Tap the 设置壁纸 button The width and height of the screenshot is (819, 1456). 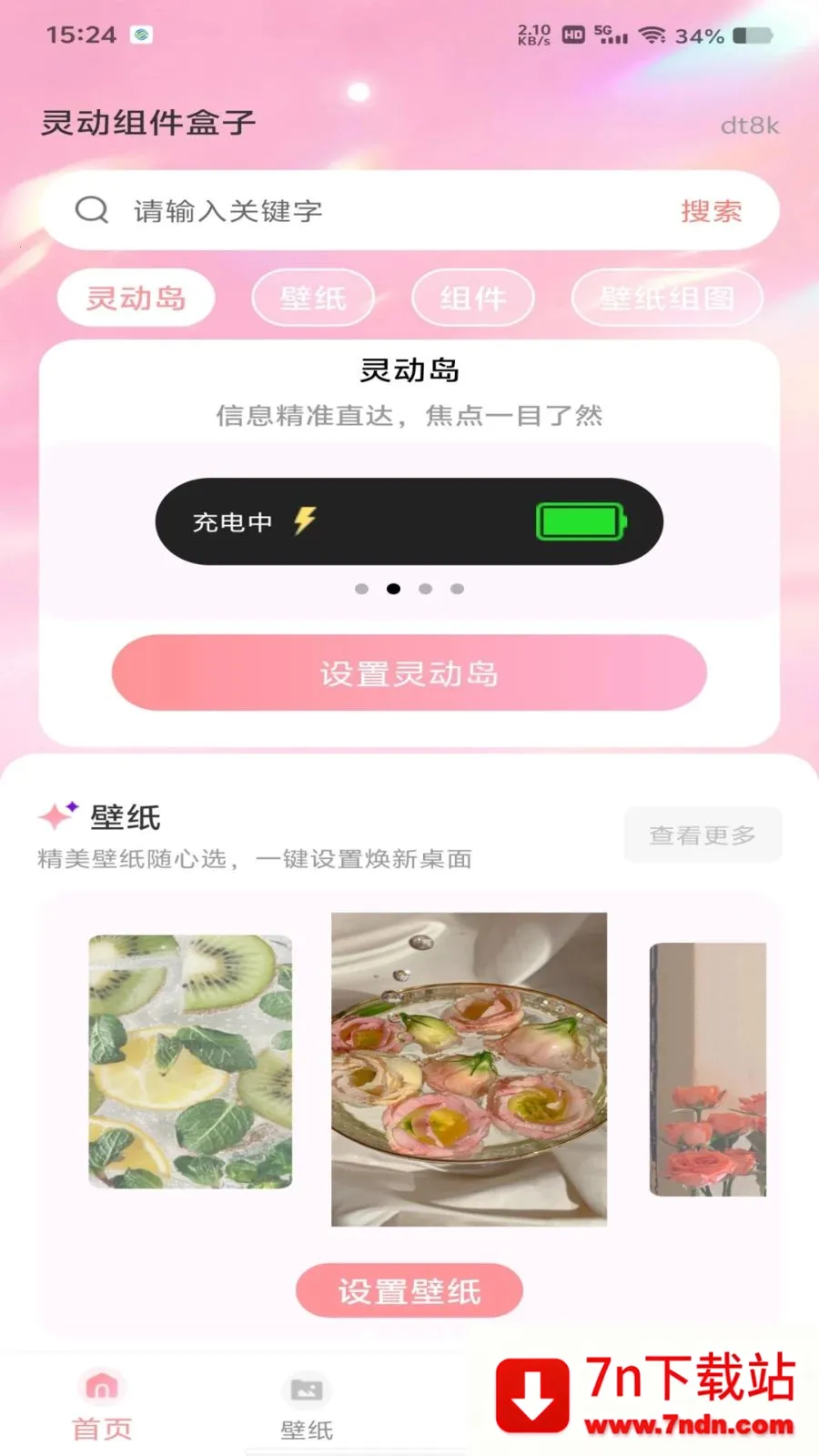pos(409,1289)
